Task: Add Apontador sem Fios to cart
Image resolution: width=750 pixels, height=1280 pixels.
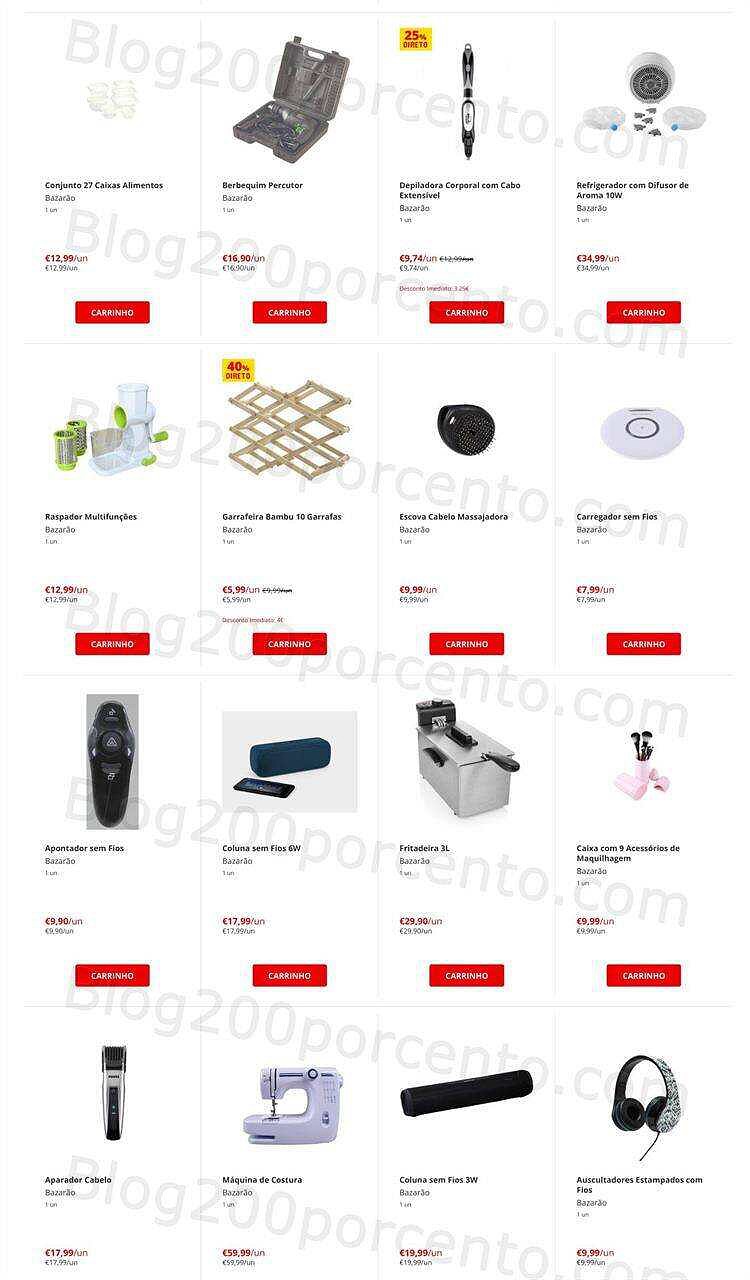Action: (x=112, y=975)
